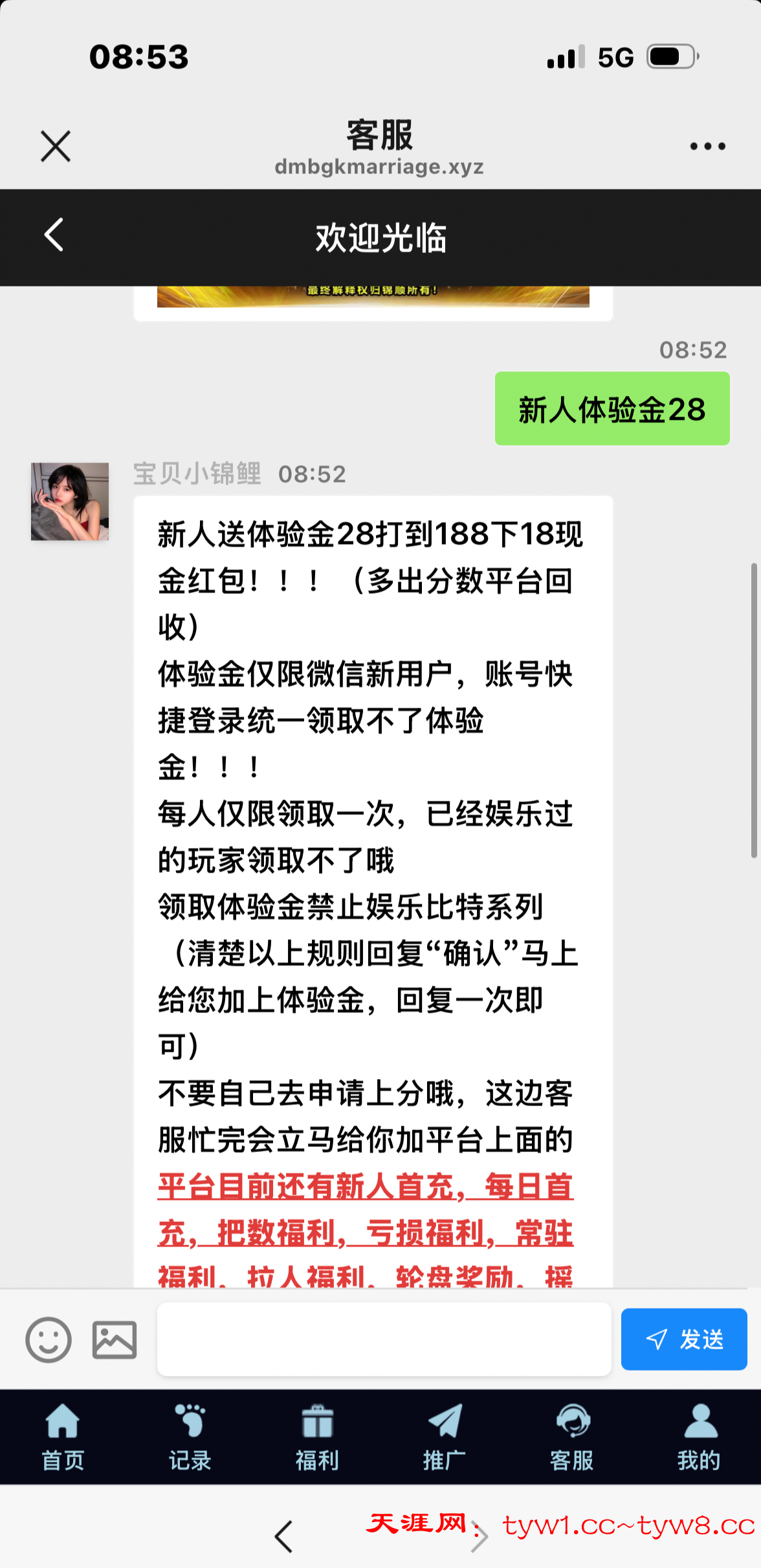
Task: Switch to the 首页 tab
Action: tap(63, 1437)
